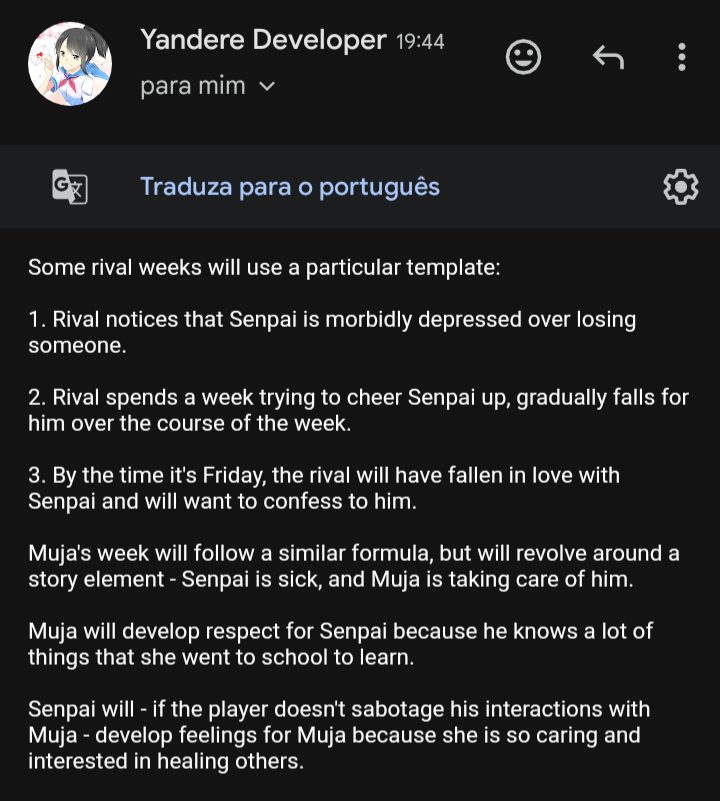Open the email's overflow menu
Viewport: 720px width, 801px height.
click(x=682, y=57)
